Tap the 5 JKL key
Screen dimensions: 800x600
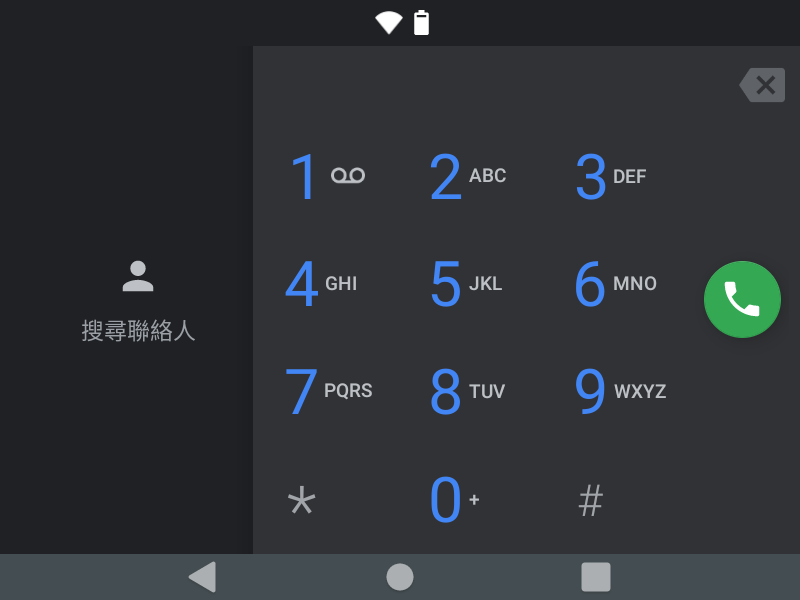[x=466, y=284]
